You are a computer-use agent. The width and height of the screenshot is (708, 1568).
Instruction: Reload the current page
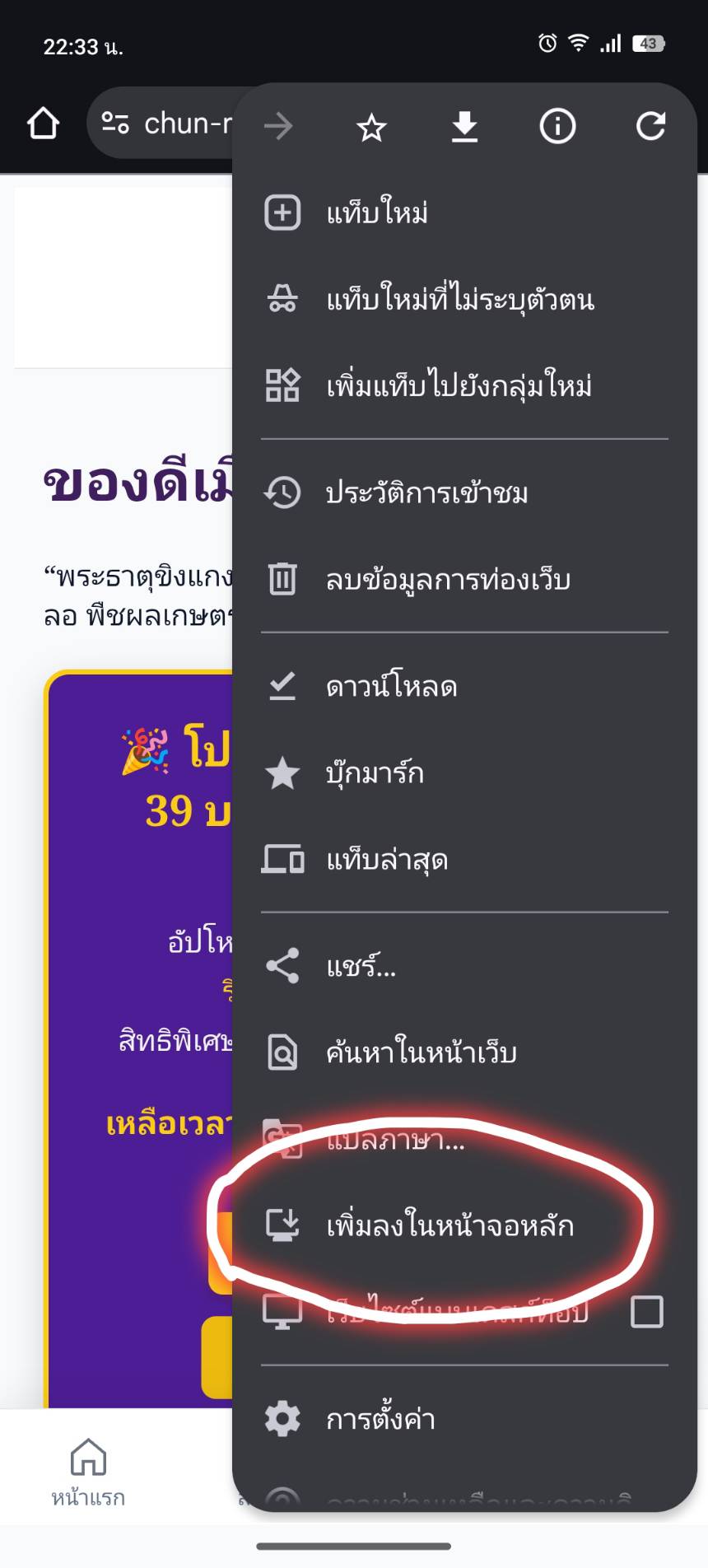point(650,127)
